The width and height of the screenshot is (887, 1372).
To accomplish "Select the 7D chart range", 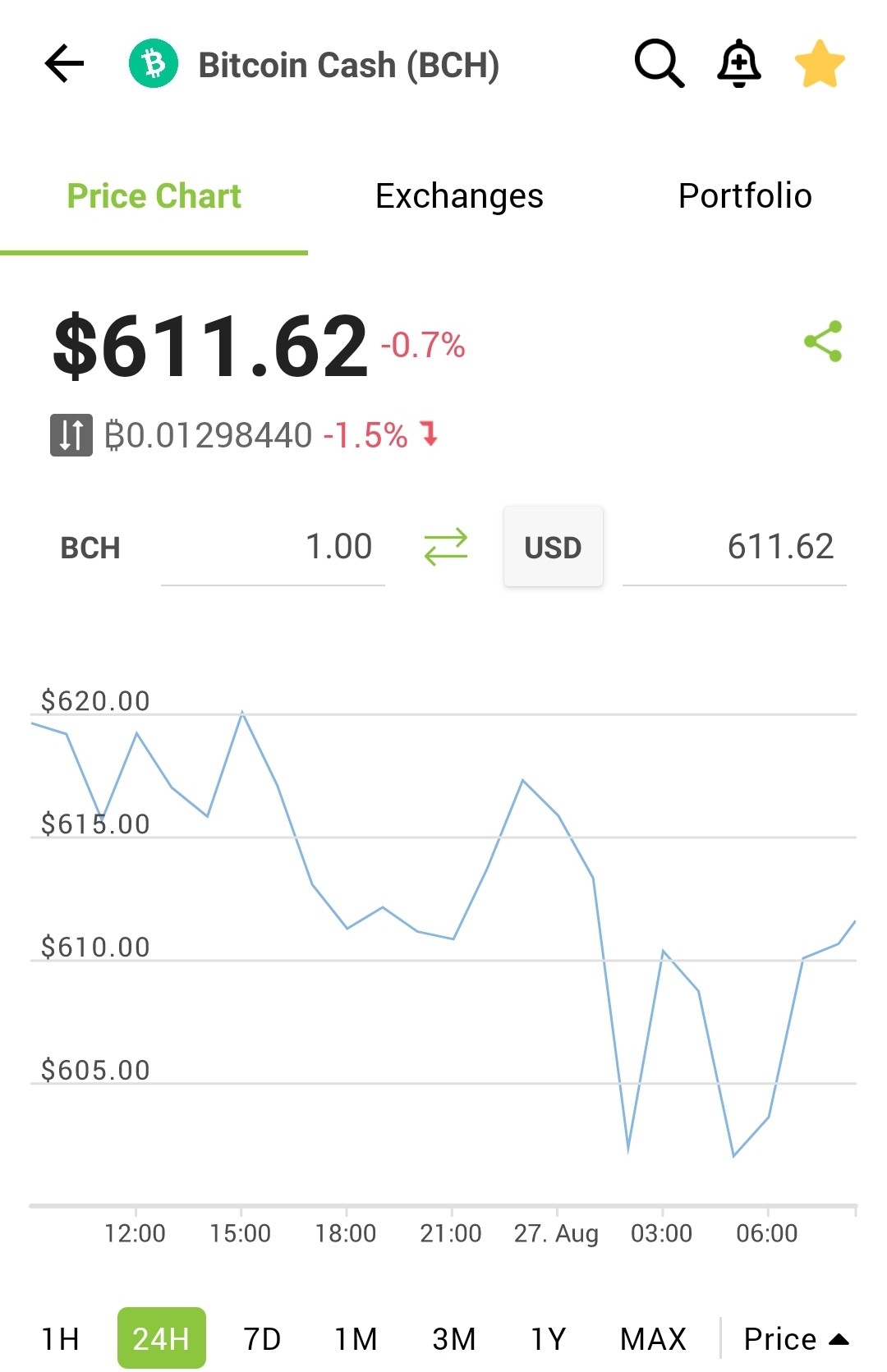I will [262, 1338].
